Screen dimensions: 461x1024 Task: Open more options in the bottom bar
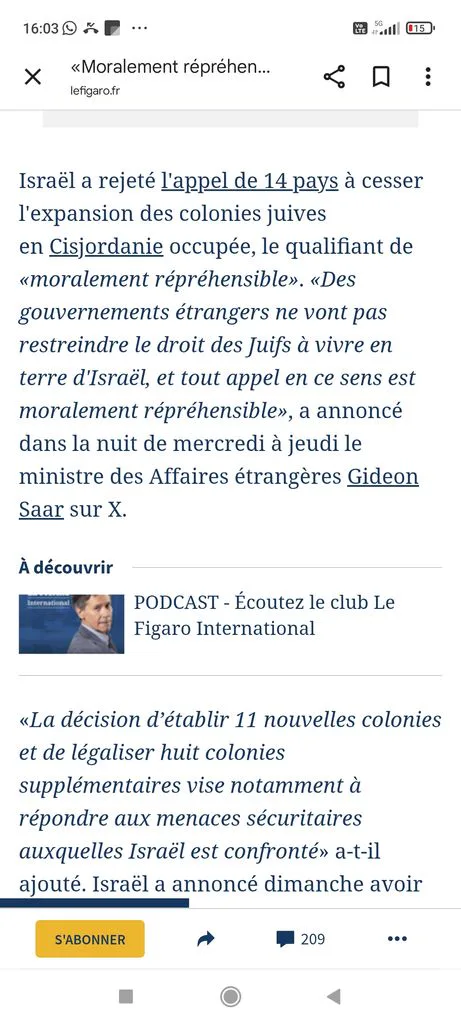(x=398, y=939)
